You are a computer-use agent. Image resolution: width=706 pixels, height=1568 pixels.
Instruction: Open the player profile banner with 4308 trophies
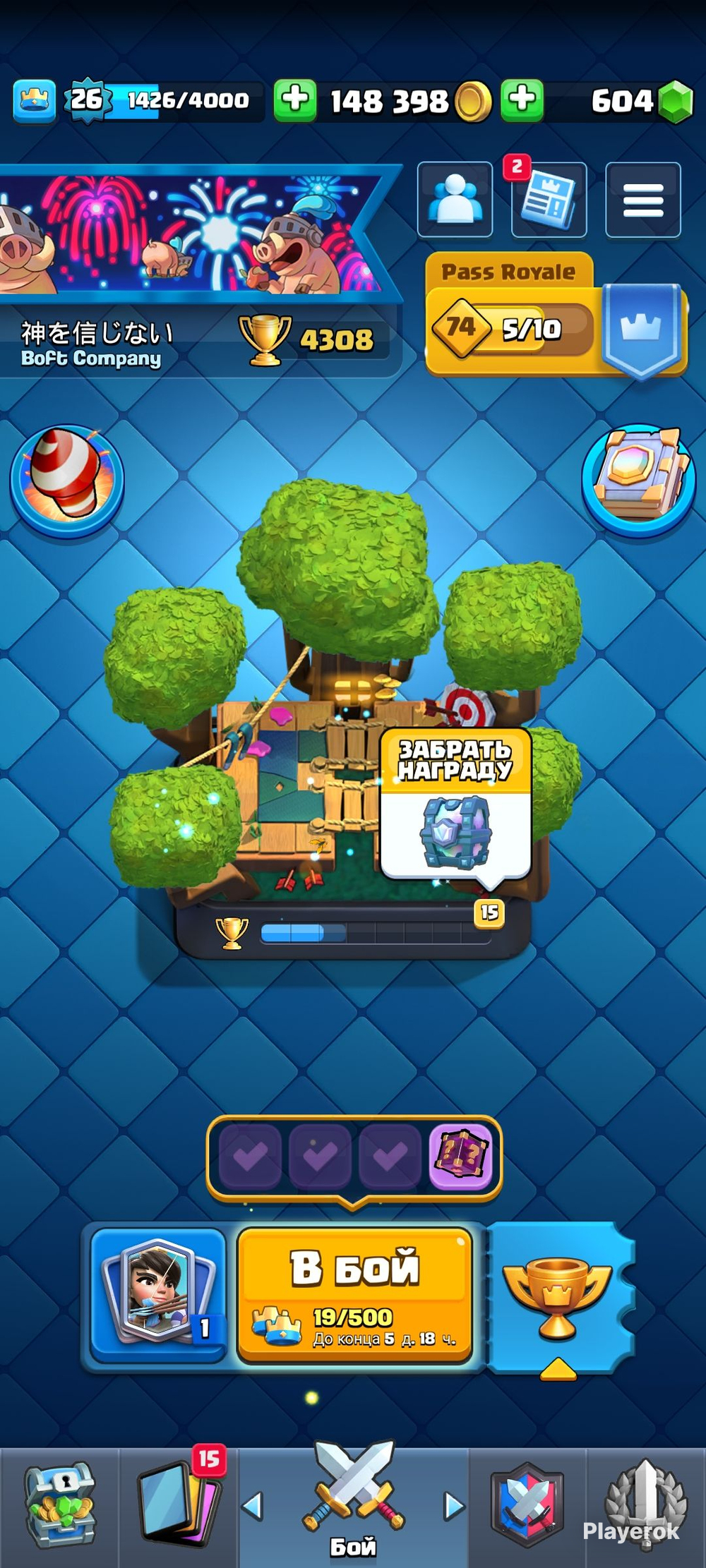point(198,272)
